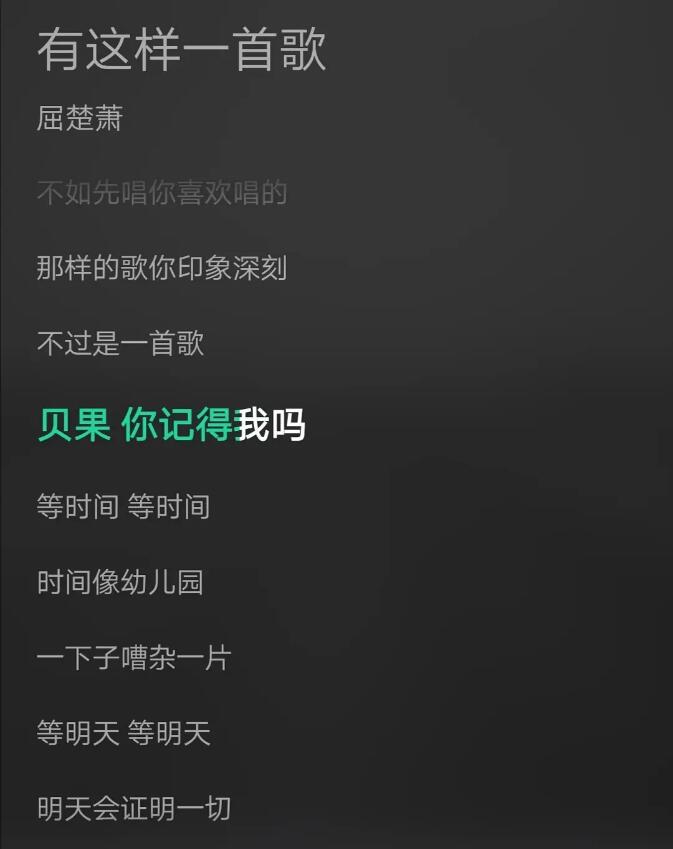
Task: Seek to lyric 明天会证明一切
Action: pos(134,808)
